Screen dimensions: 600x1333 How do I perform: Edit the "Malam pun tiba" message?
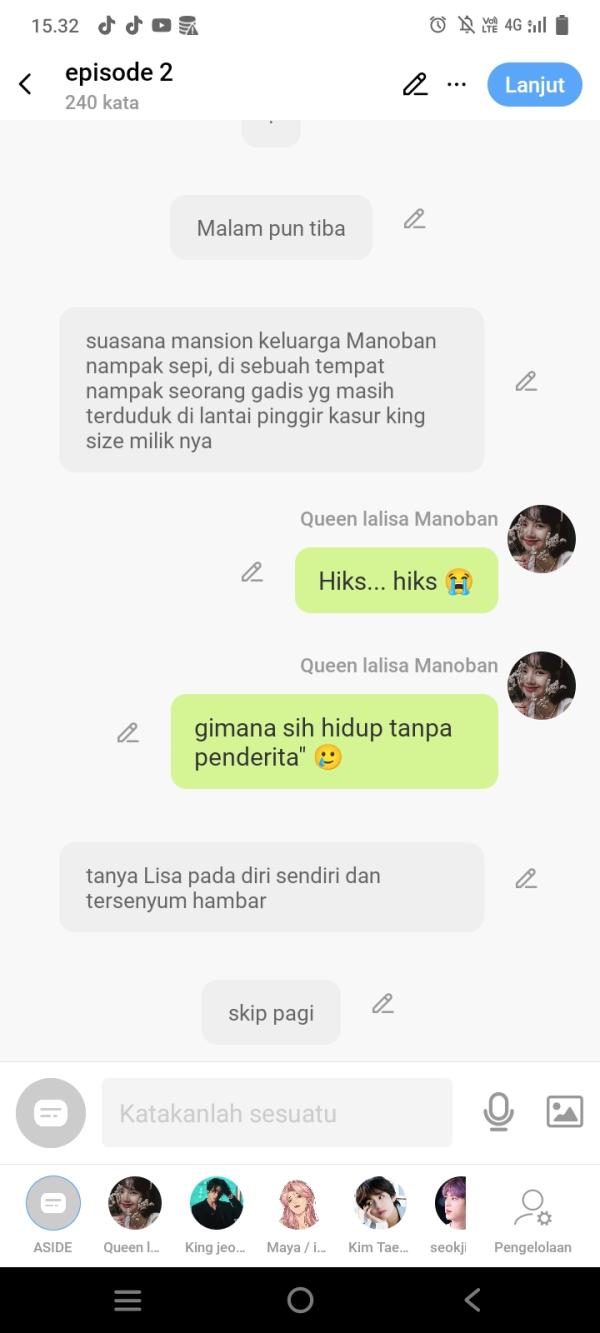point(415,219)
